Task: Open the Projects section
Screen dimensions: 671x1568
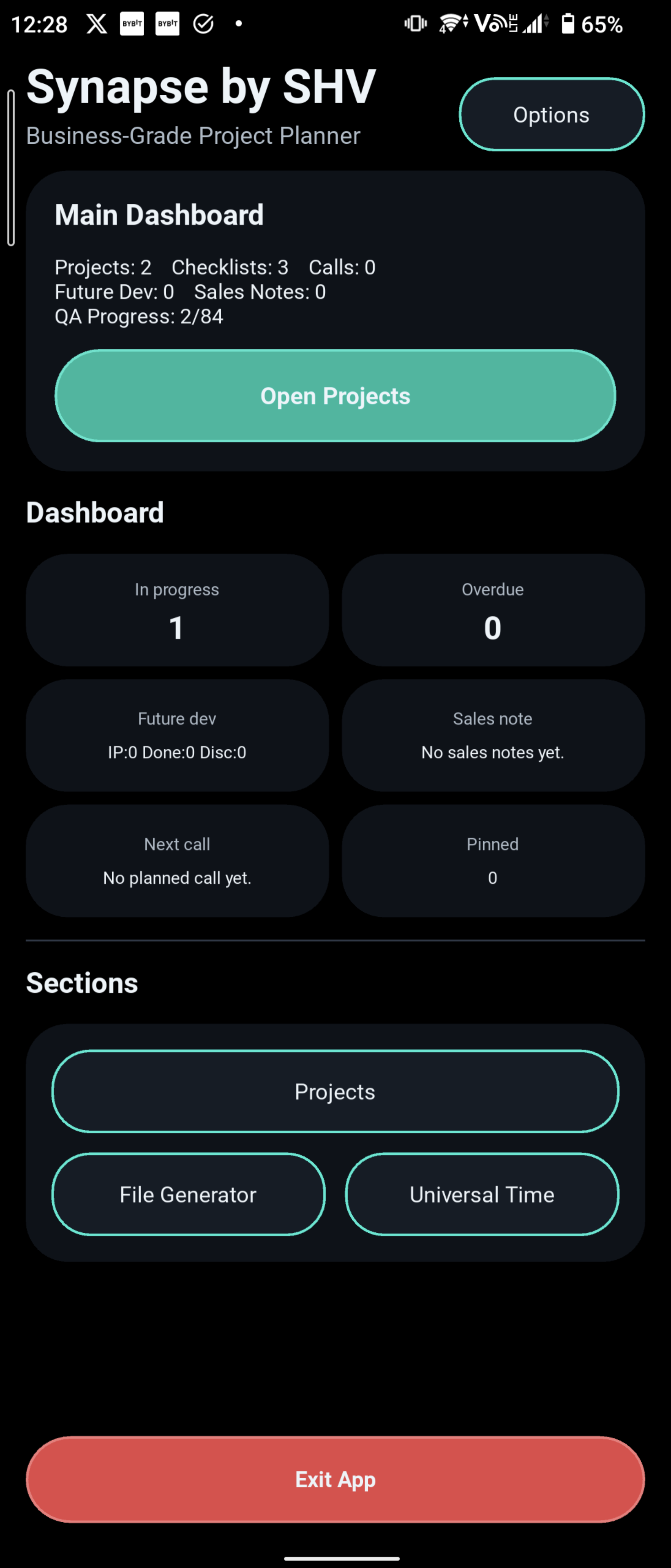Action: [x=335, y=1091]
